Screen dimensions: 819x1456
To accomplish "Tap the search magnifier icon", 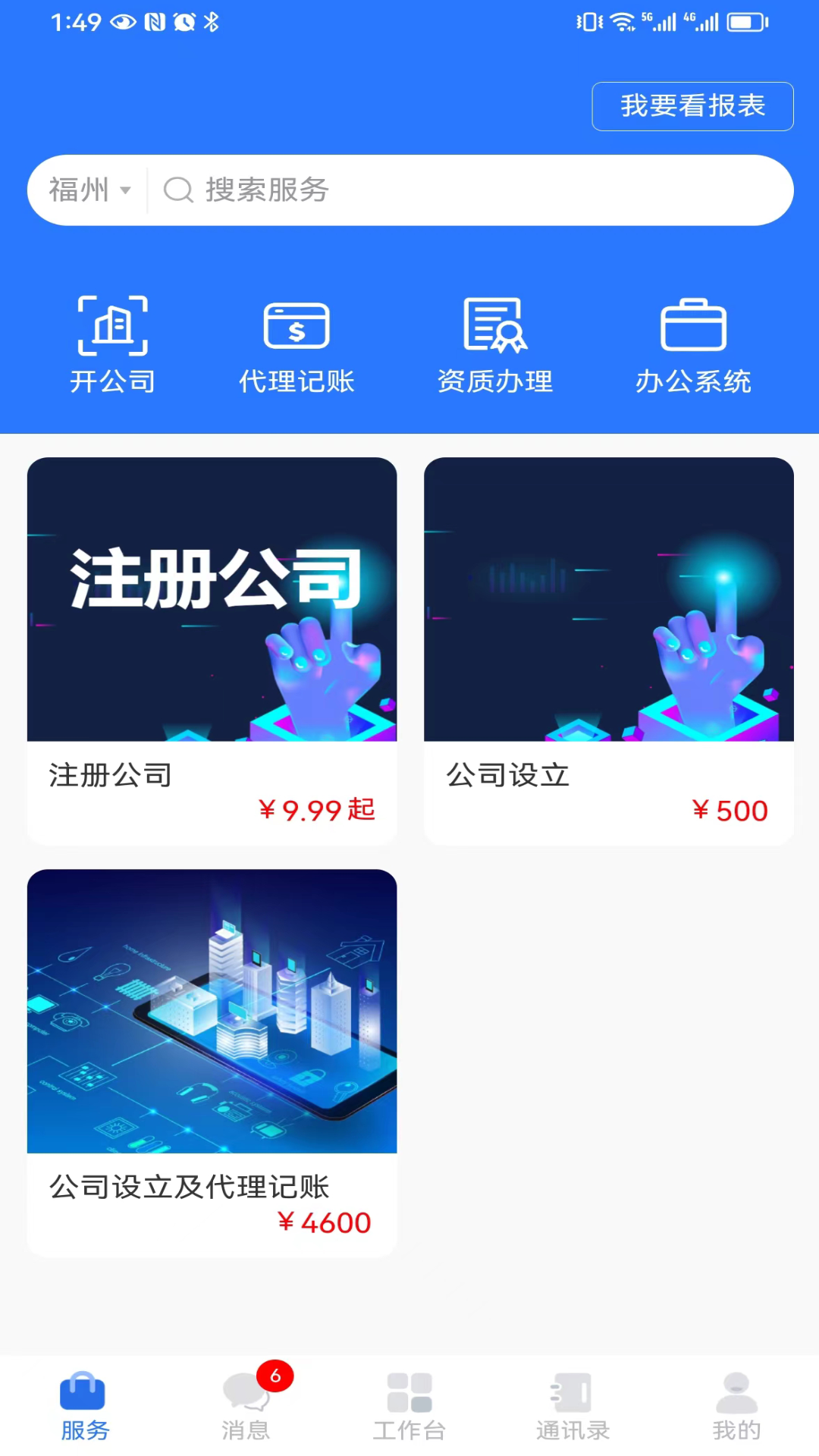I will [179, 190].
